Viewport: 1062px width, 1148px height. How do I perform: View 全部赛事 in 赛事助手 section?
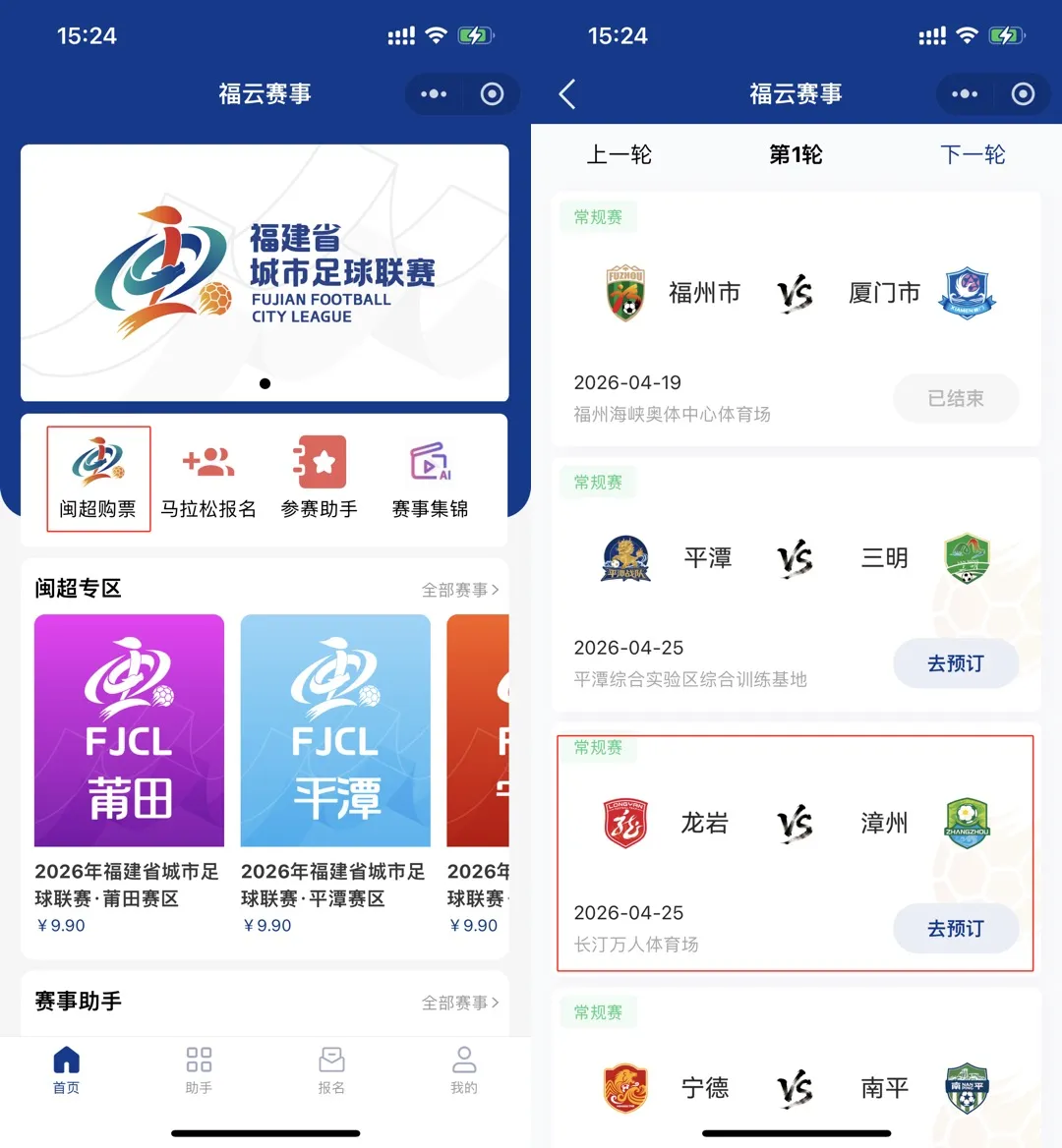pyautogui.click(x=460, y=1003)
